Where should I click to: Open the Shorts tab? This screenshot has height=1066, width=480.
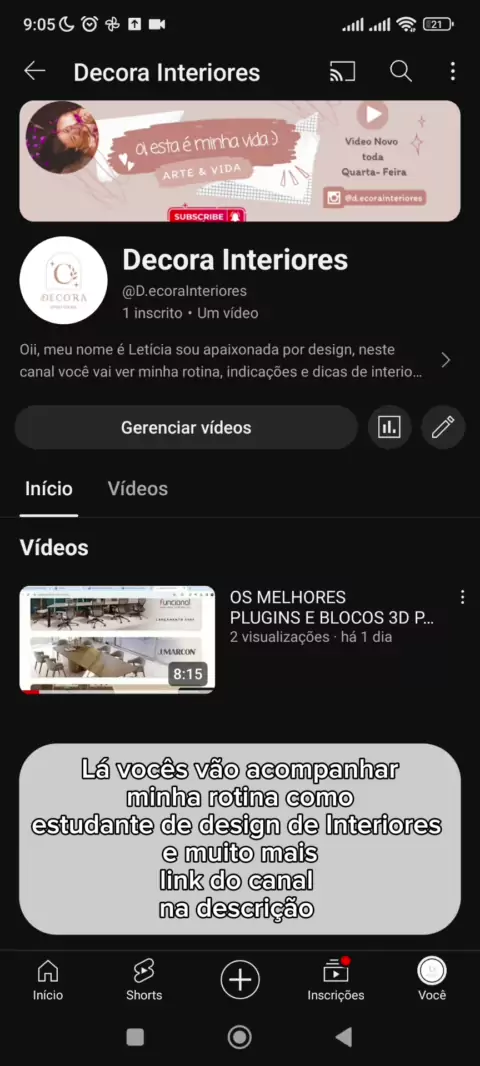144,980
